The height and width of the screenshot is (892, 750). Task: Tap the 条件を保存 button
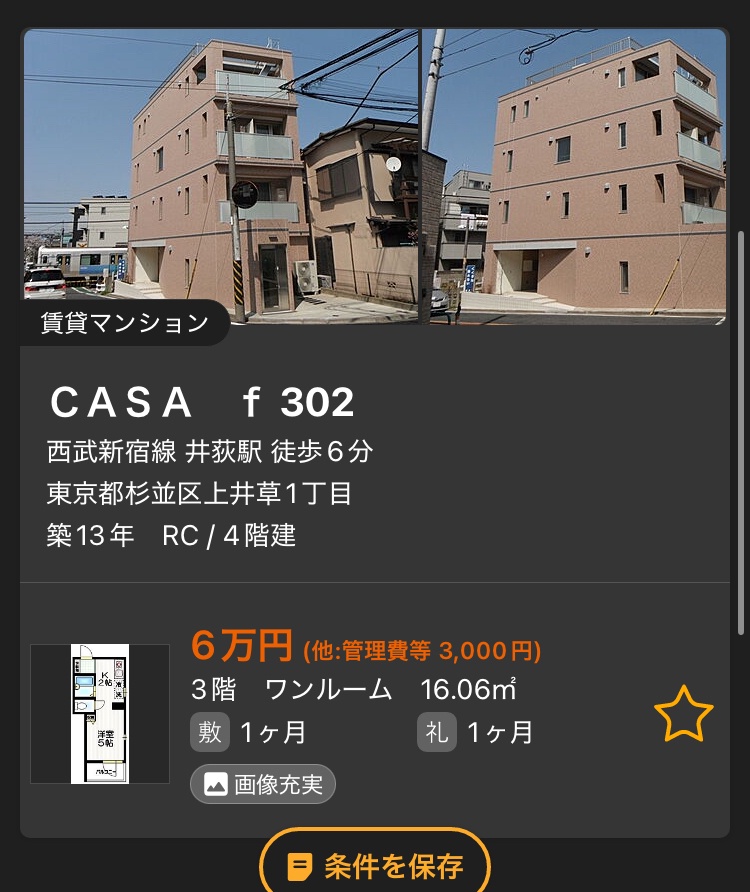click(375, 864)
